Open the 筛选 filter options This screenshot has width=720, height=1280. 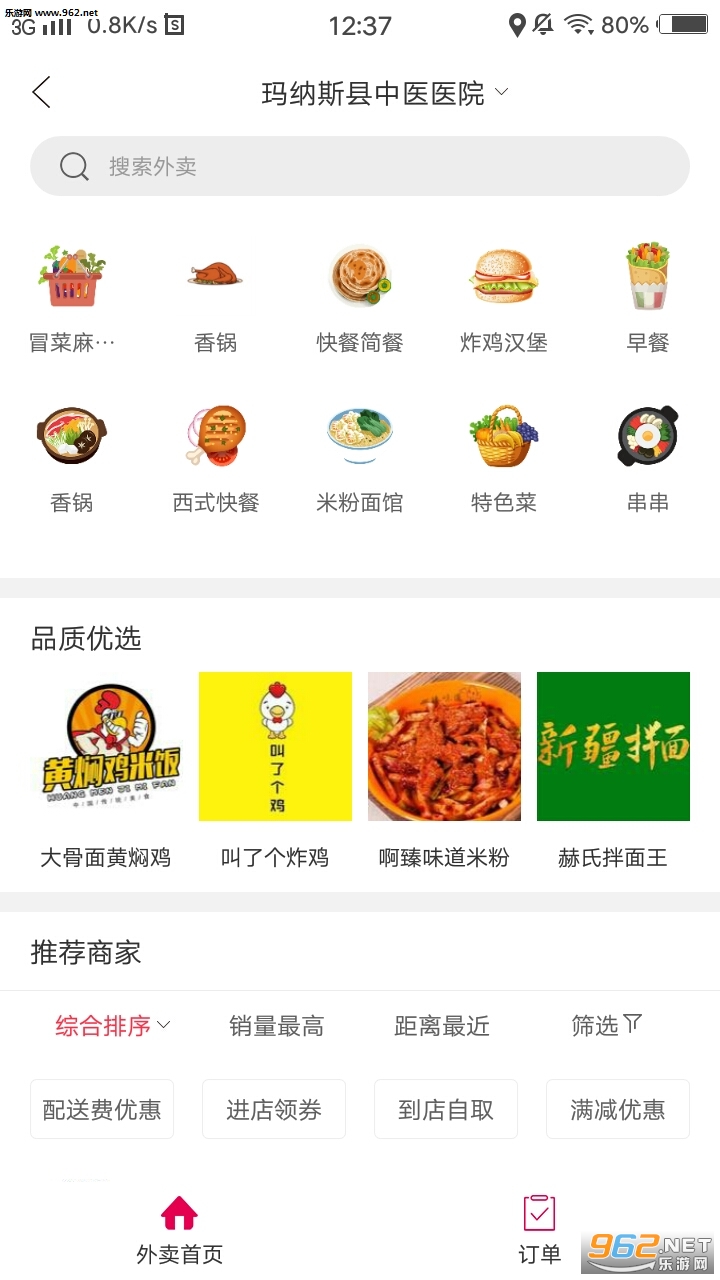pyautogui.click(x=607, y=1026)
